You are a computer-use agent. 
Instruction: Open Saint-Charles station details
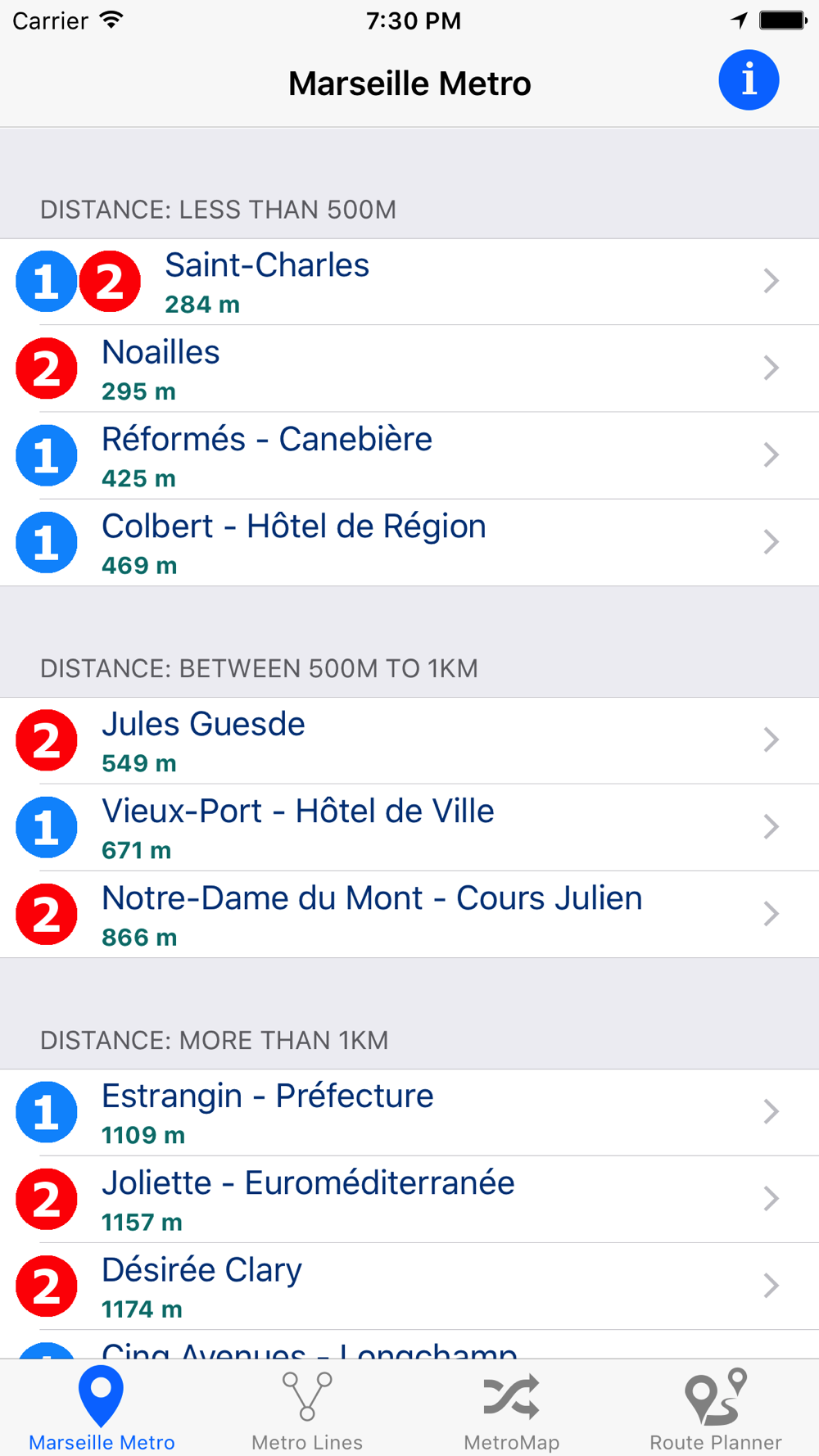point(409,282)
